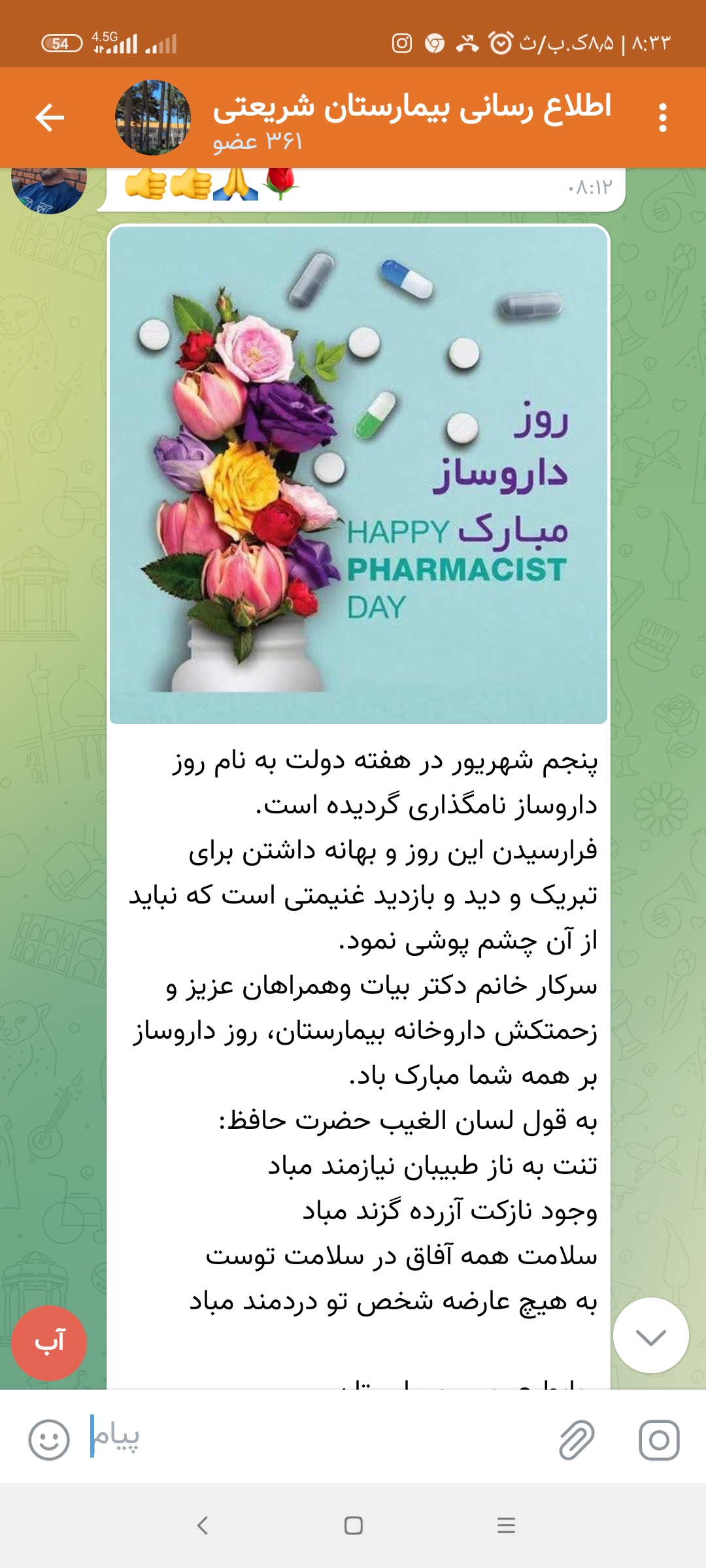Screen dimensions: 706x1568
Task: Attach a file with the paperclip
Action: (x=577, y=1439)
